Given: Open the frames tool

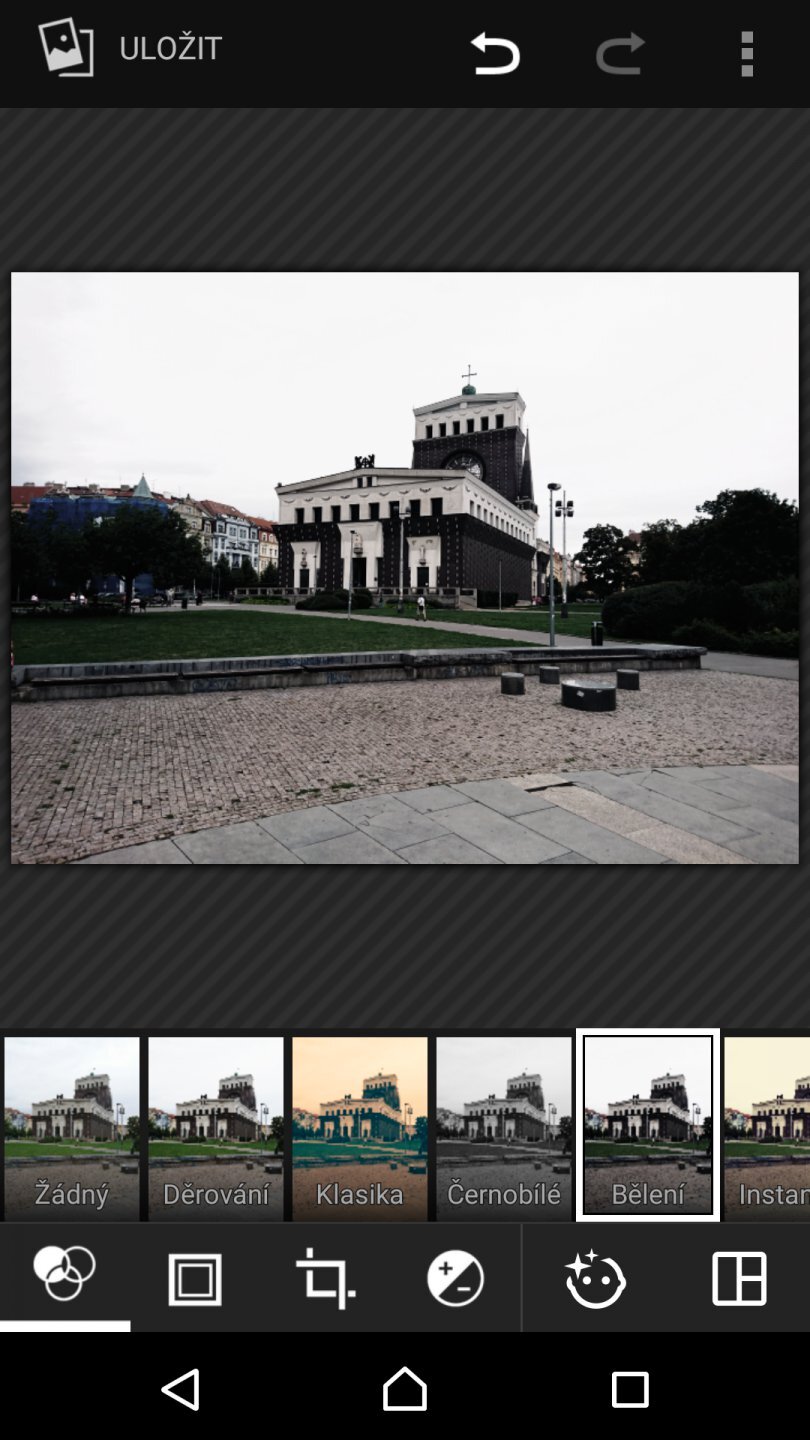Looking at the screenshot, I should pyautogui.click(x=195, y=1279).
